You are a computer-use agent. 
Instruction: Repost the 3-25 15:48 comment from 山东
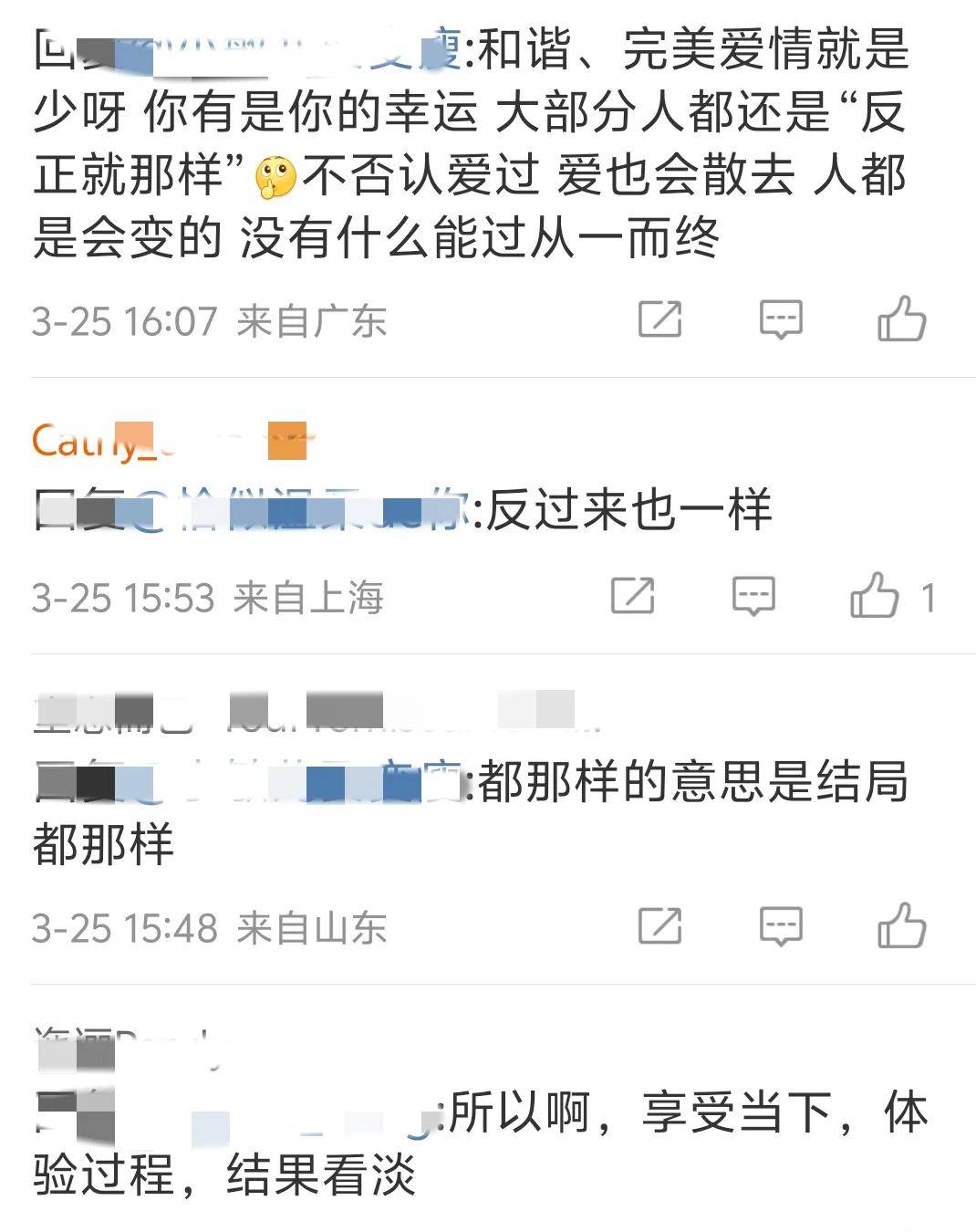(659, 926)
